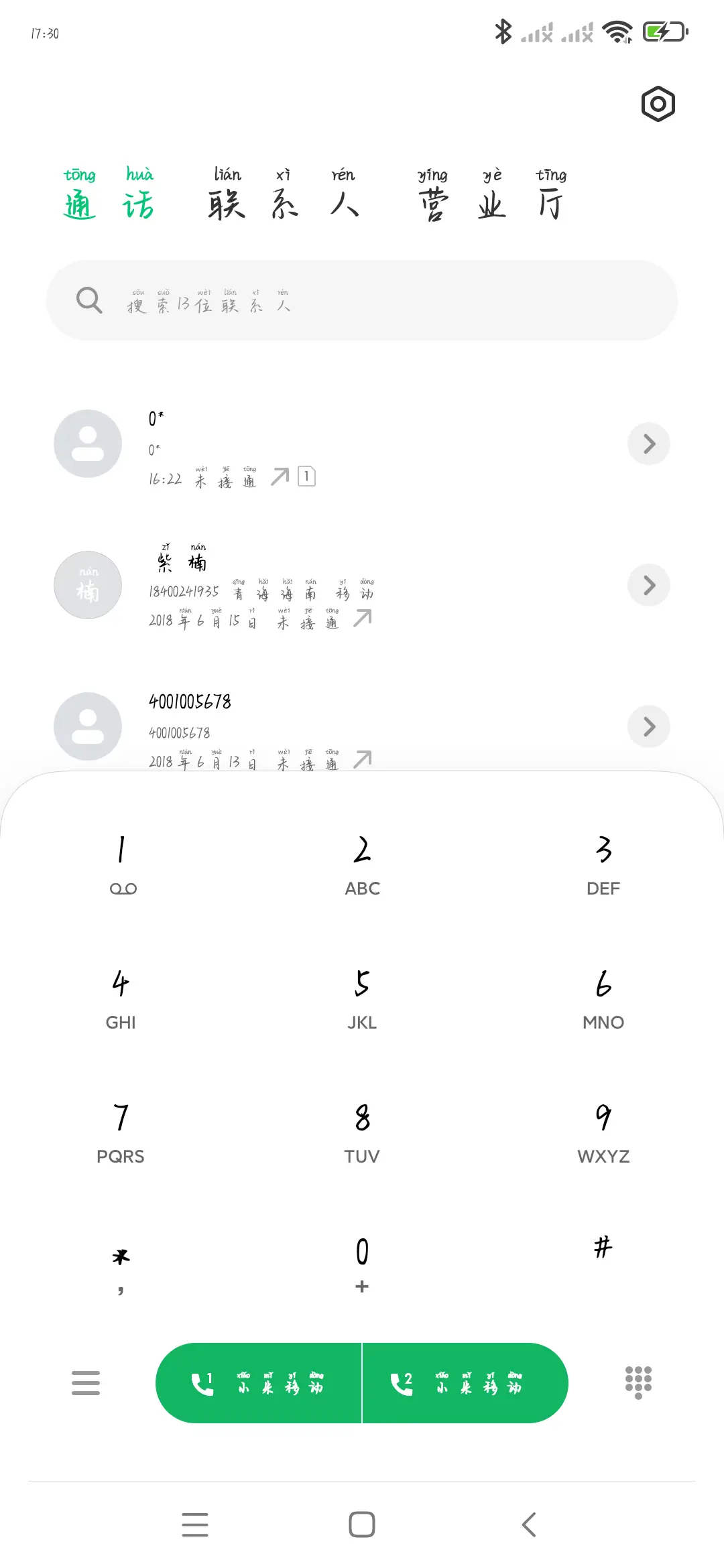The height and width of the screenshot is (1568, 724).
Task: Hide the dialpad using the grid icon
Action: [x=638, y=1383]
